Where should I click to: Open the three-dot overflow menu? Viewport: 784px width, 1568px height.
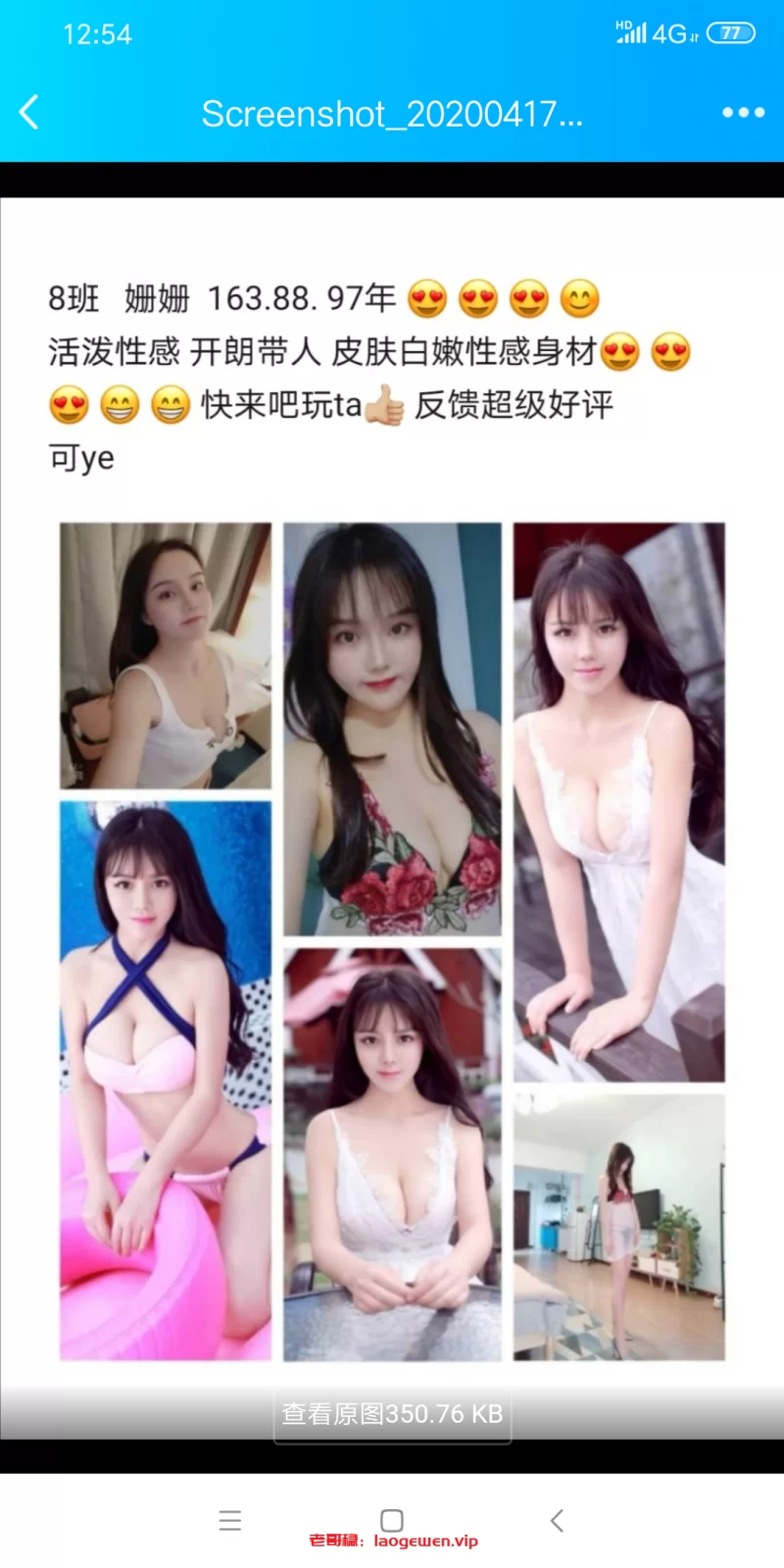pos(743,113)
